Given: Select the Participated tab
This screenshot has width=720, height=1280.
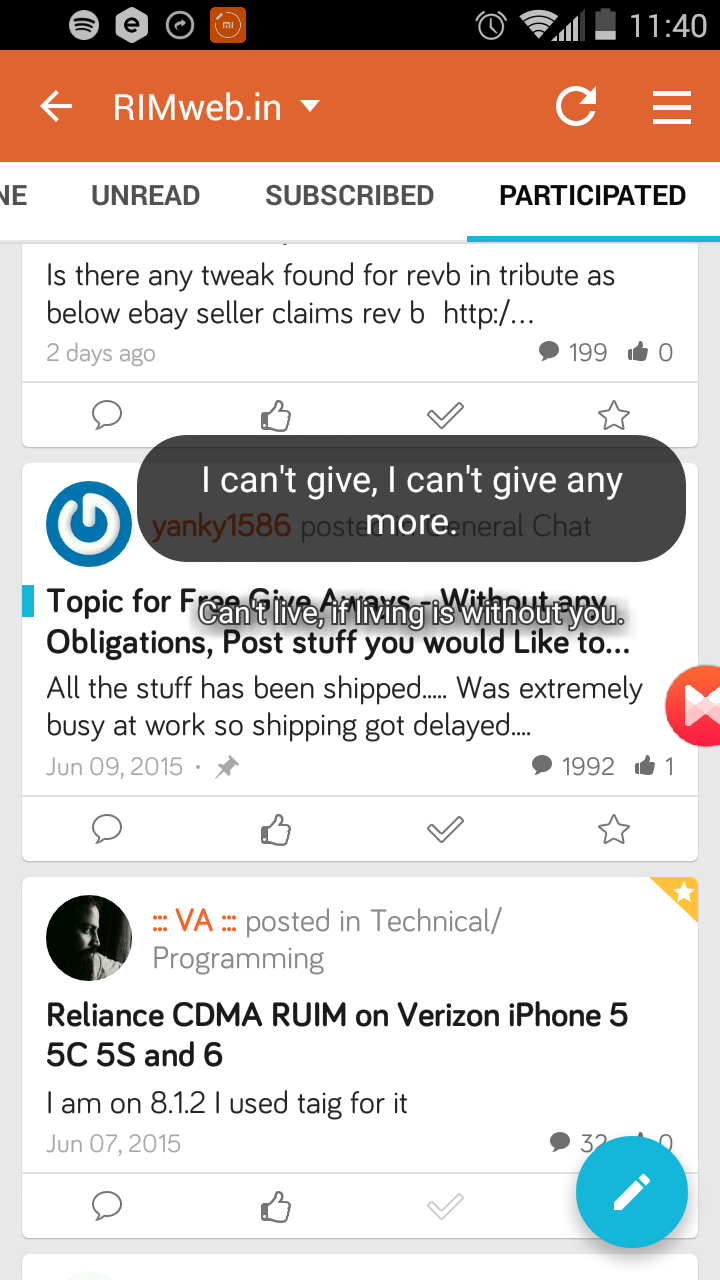Looking at the screenshot, I should pyautogui.click(x=593, y=196).
